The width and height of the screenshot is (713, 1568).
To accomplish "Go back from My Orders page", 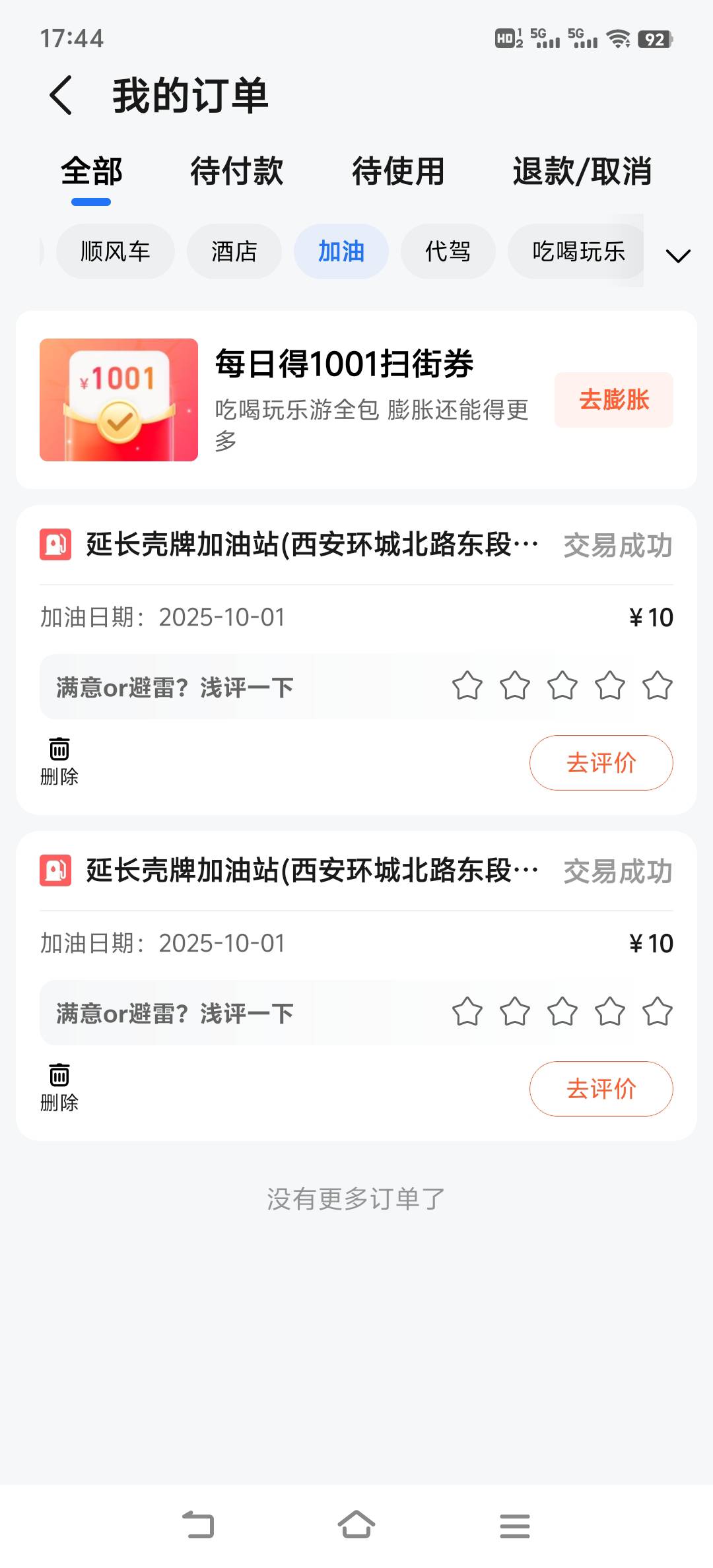I will [x=61, y=95].
